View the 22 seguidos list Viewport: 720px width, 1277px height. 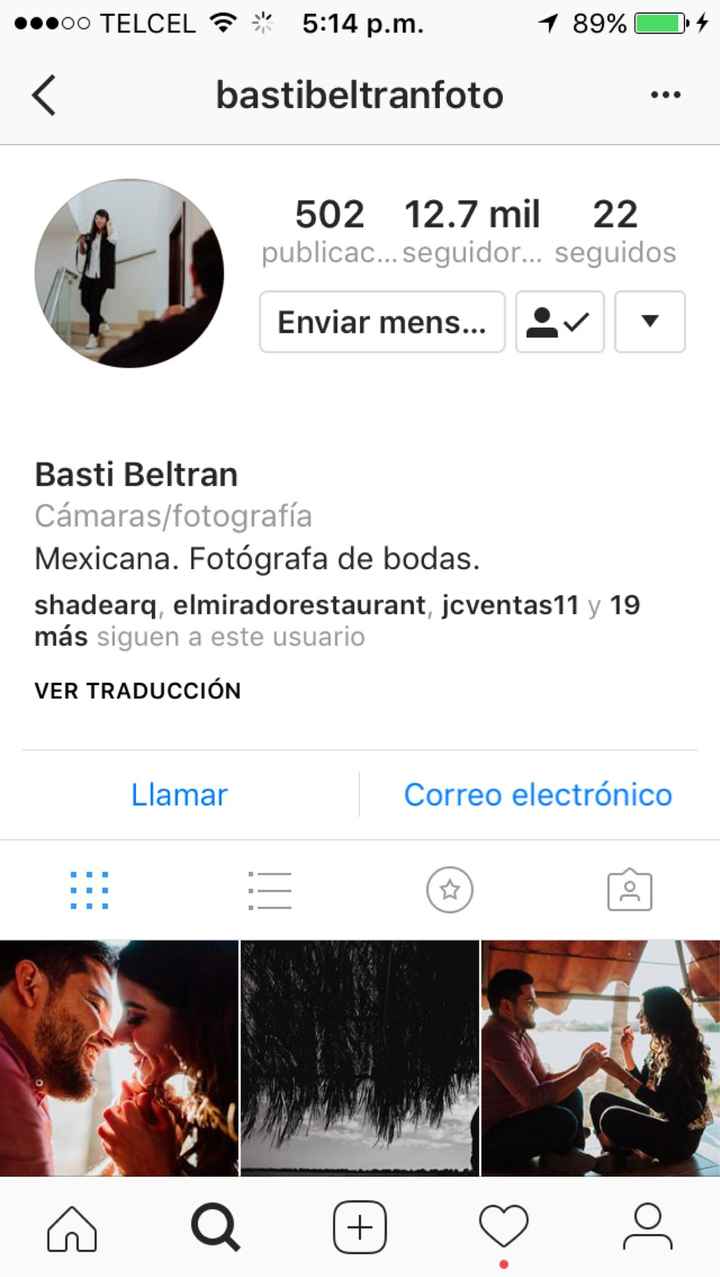pyautogui.click(x=615, y=230)
